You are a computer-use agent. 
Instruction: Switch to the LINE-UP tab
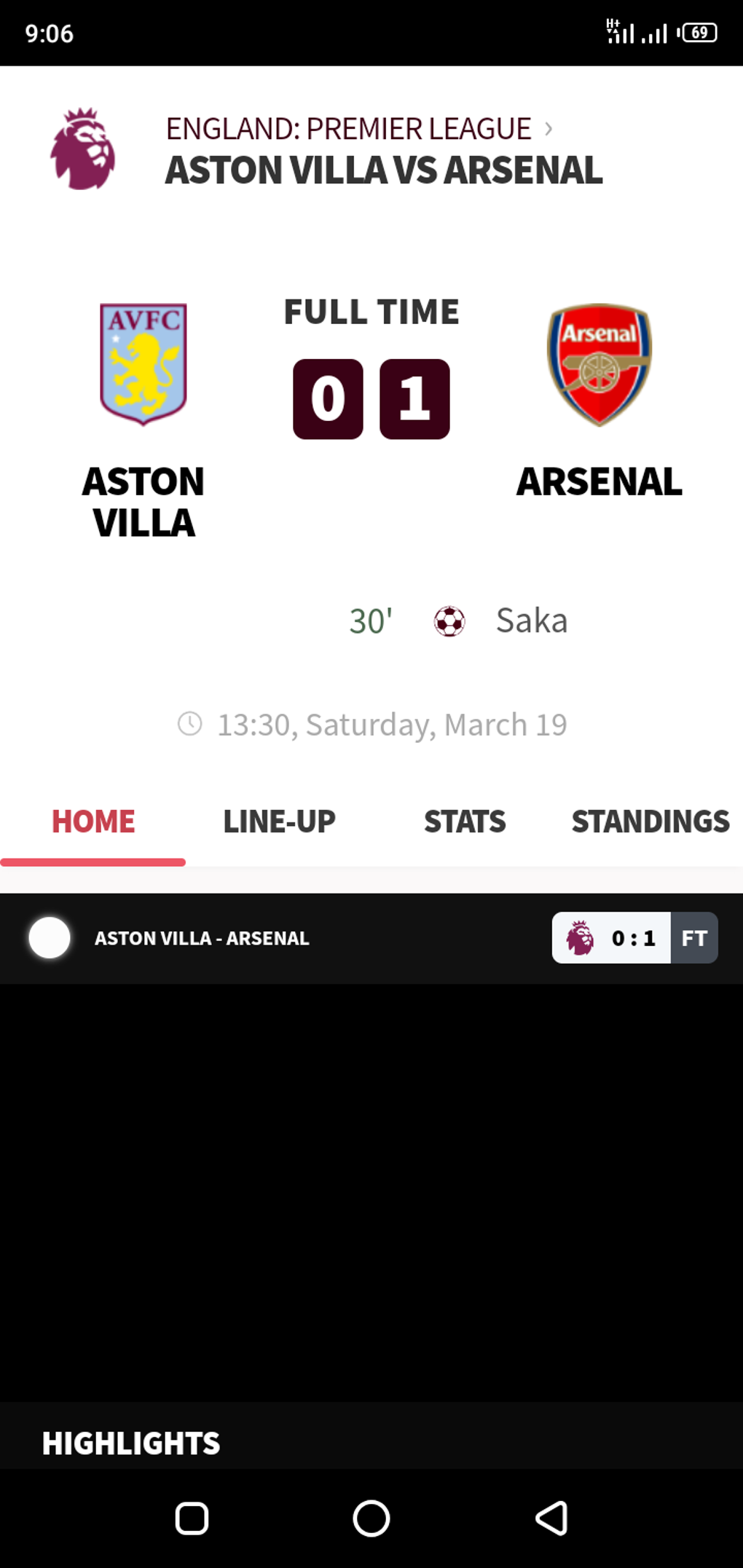click(278, 821)
